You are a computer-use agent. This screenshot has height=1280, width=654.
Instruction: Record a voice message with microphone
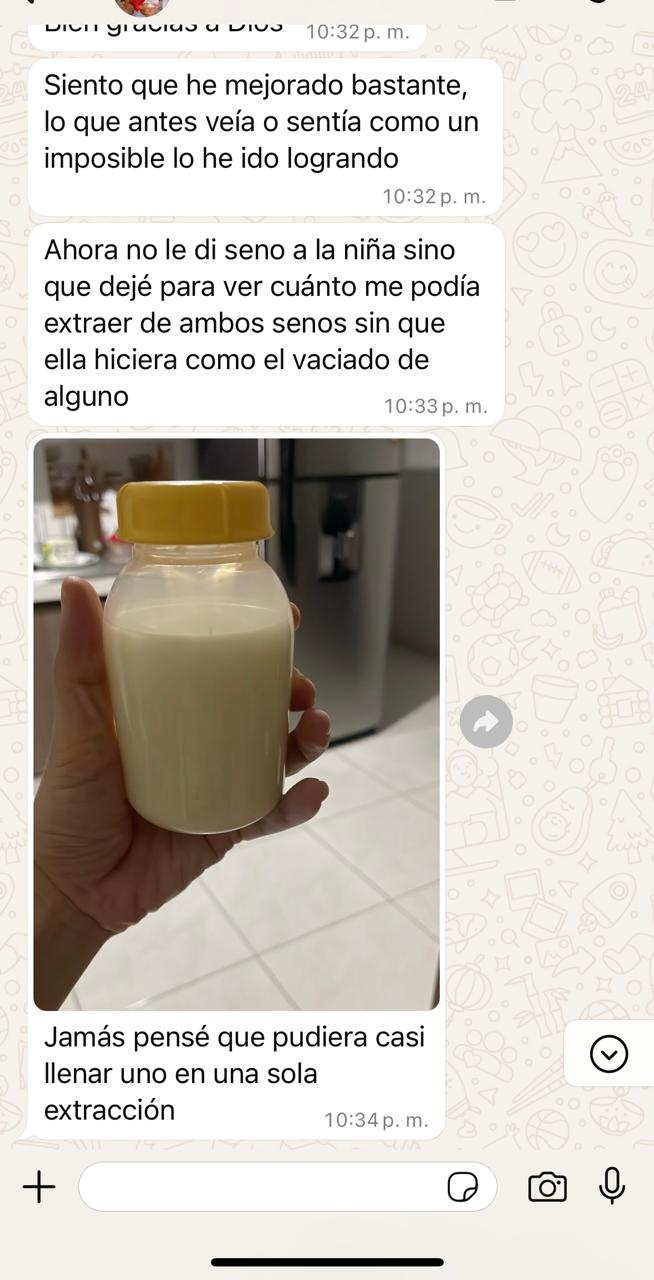pyautogui.click(x=612, y=1186)
